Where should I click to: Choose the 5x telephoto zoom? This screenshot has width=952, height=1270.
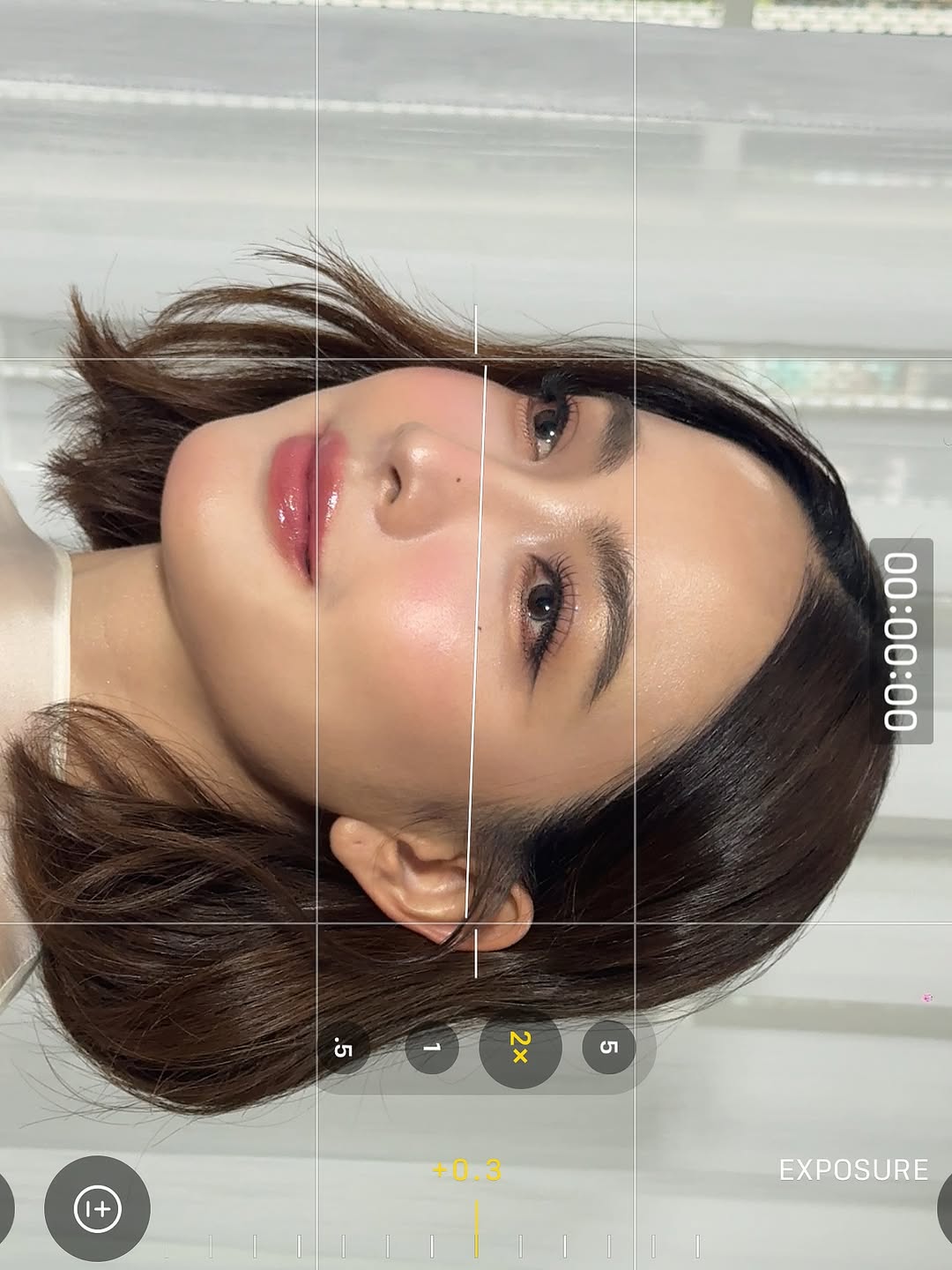coord(608,1047)
